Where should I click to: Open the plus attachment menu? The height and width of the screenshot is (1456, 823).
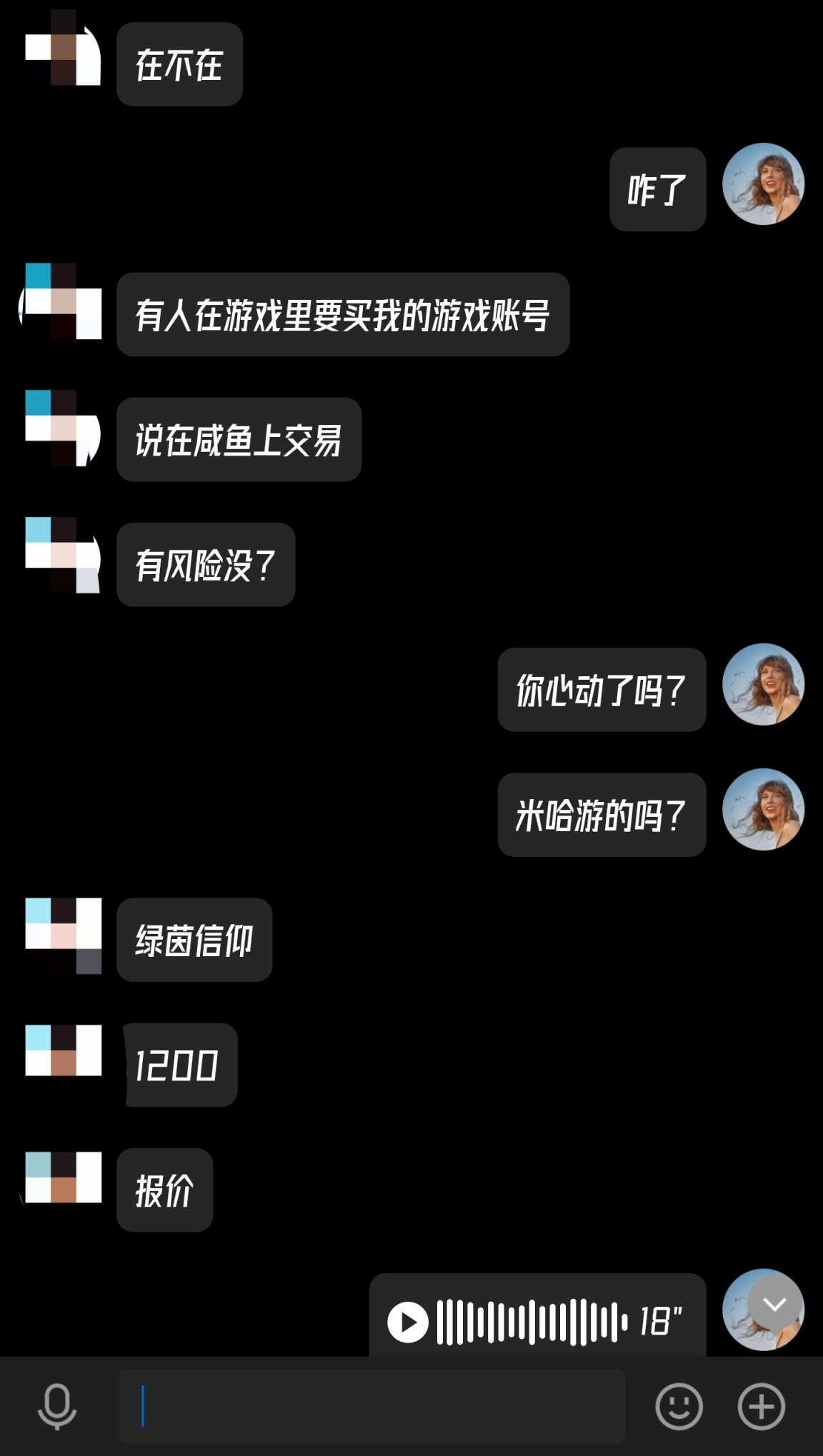[x=761, y=1406]
